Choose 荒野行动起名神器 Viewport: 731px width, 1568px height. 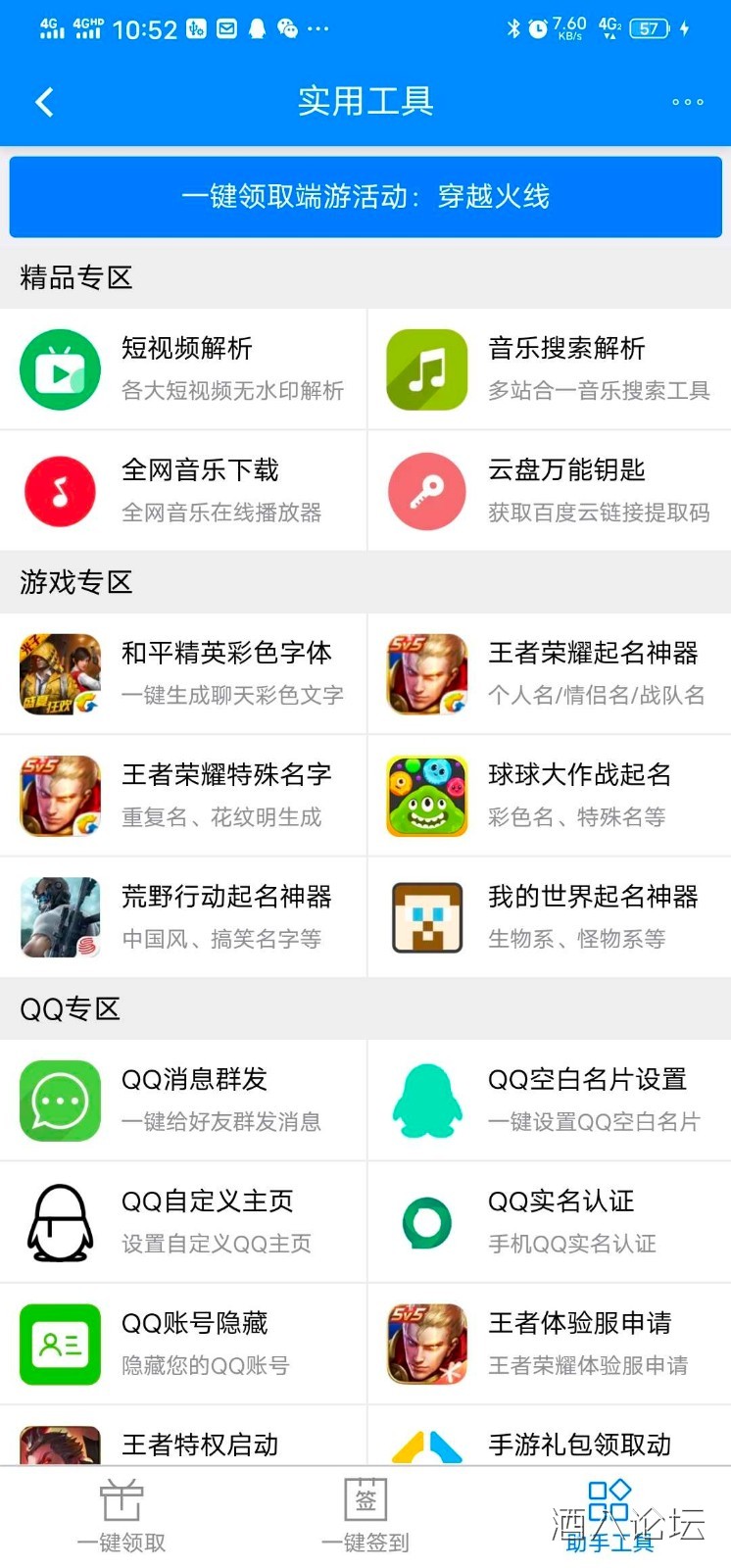pyautogui.click(x=183, y=917)
